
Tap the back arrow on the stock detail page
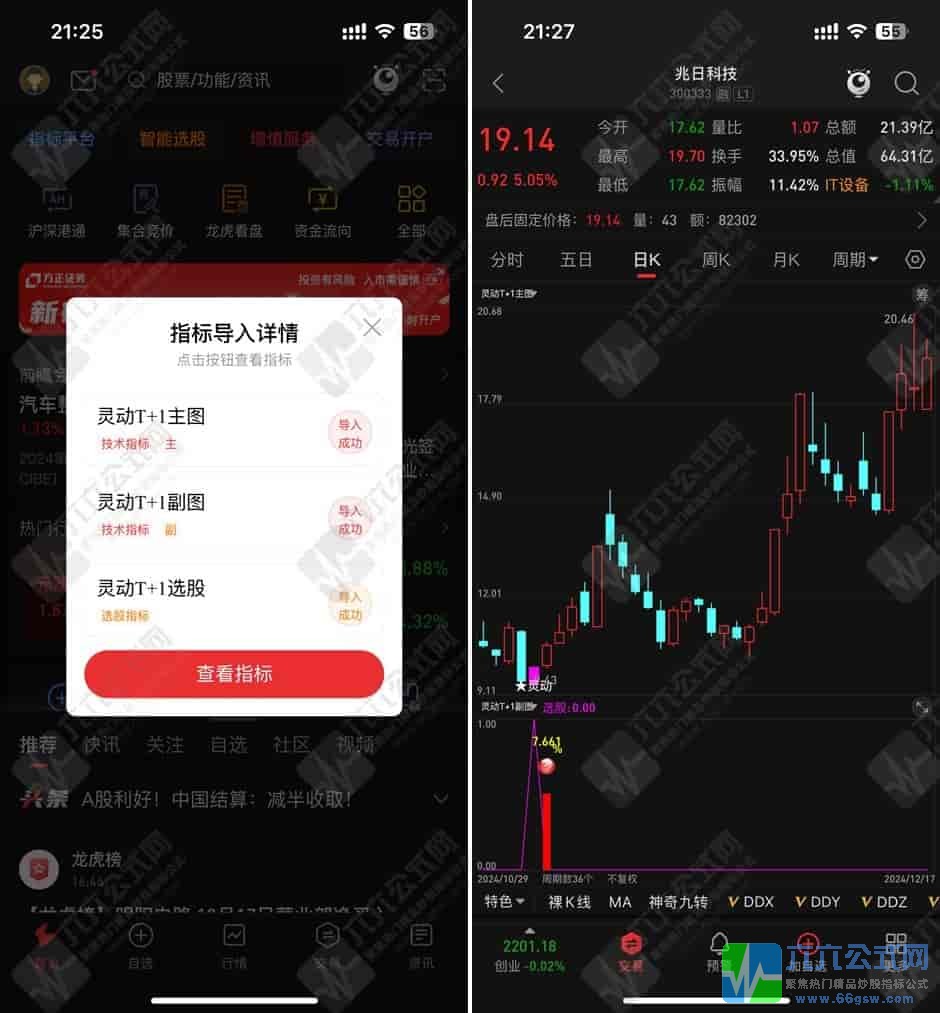[x=497, y=84]
